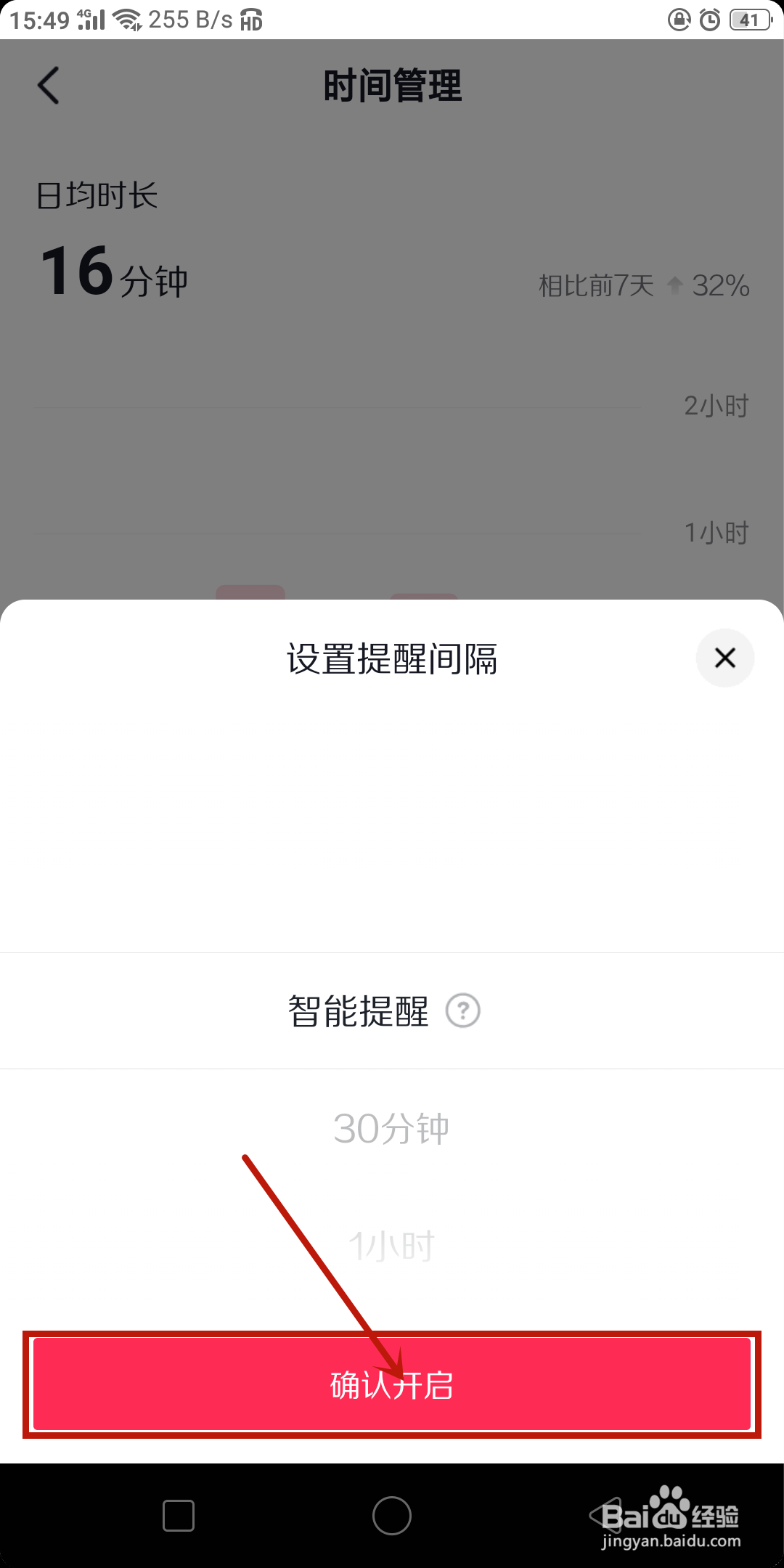Tap the square recents navigation button
Image resolution: width=784 pixels, height=1568 pixels.
tap(178, 1516)
